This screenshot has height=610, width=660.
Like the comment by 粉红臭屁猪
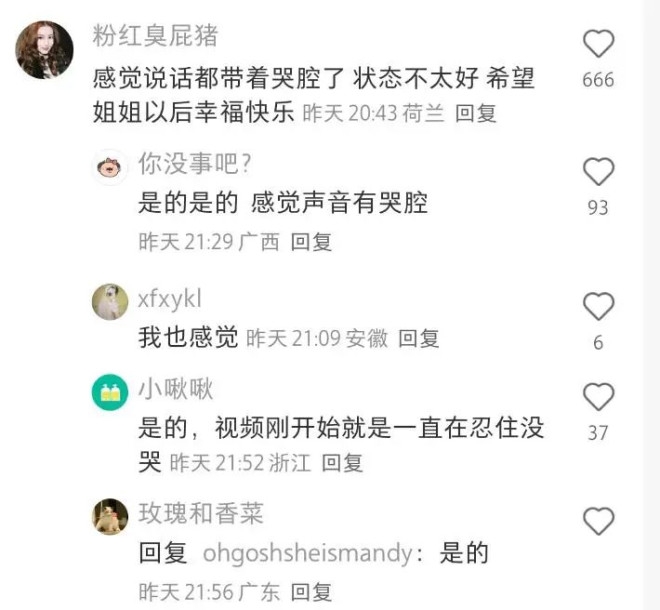tap(598, 44)
